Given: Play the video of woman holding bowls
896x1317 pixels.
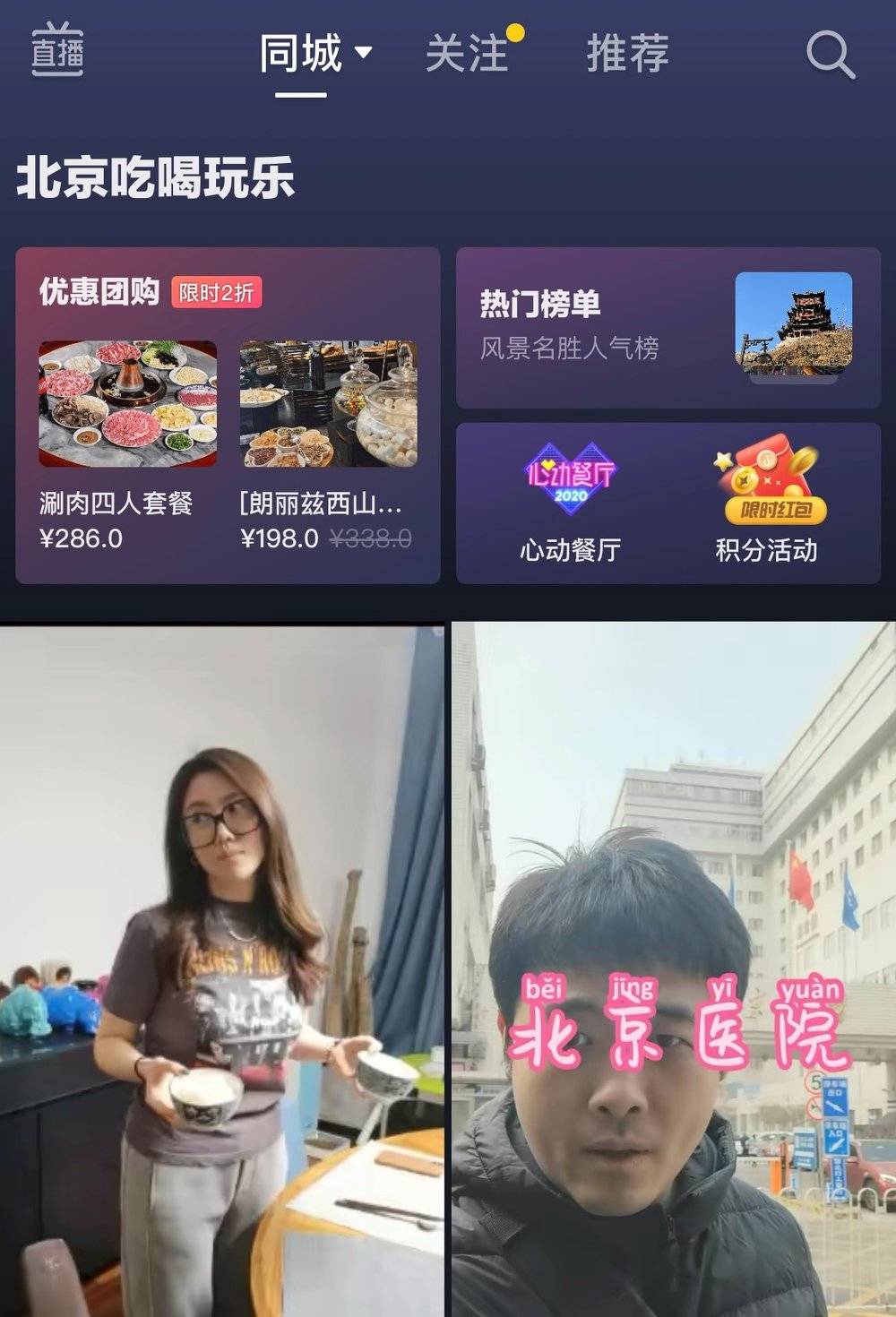Looking at the screenshot, I should coord(221,968).
